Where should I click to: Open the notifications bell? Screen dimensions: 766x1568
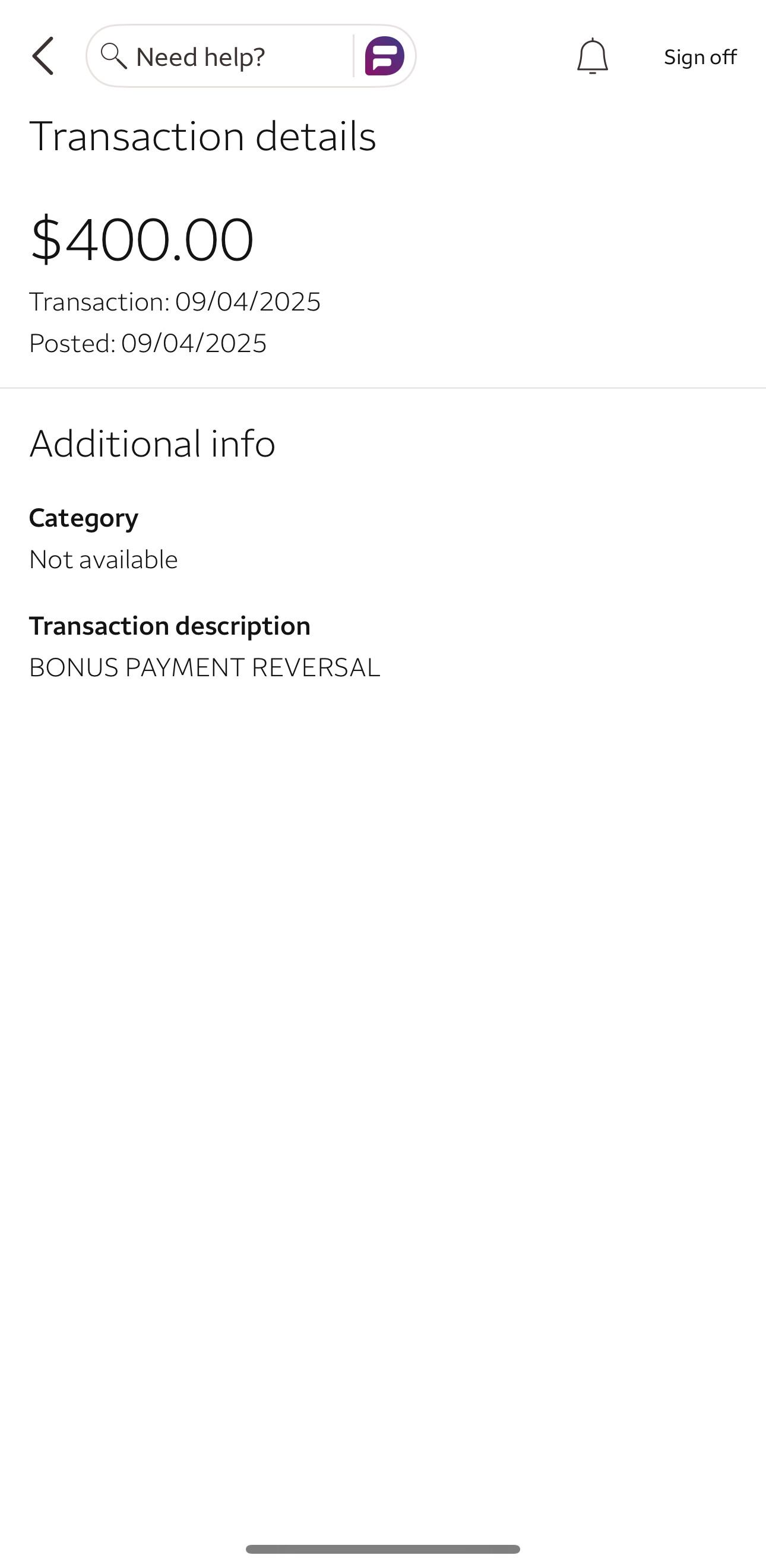coord(592,56)
